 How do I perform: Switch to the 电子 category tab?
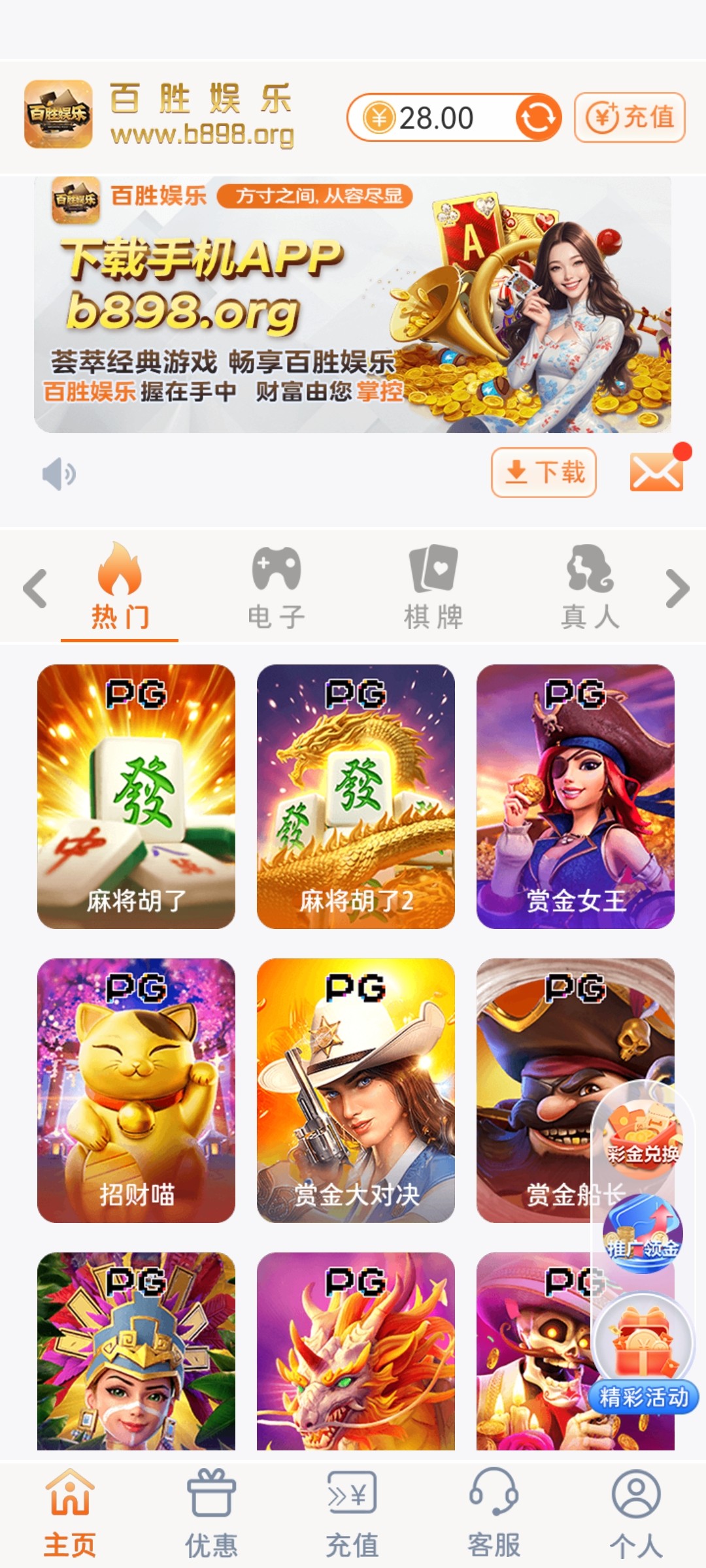(x=276, y=588)
